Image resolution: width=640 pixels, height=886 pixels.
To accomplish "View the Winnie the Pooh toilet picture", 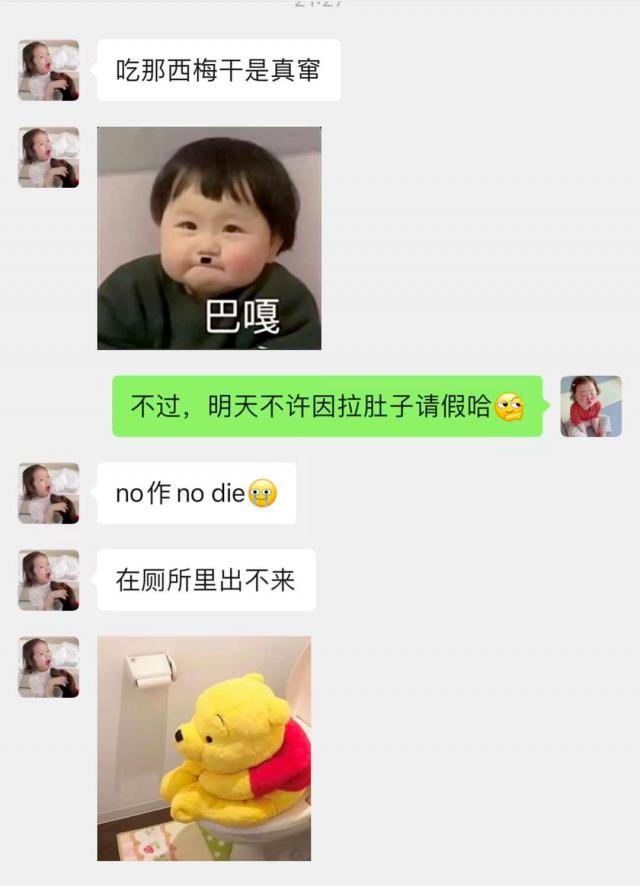I will click(204, 748).
